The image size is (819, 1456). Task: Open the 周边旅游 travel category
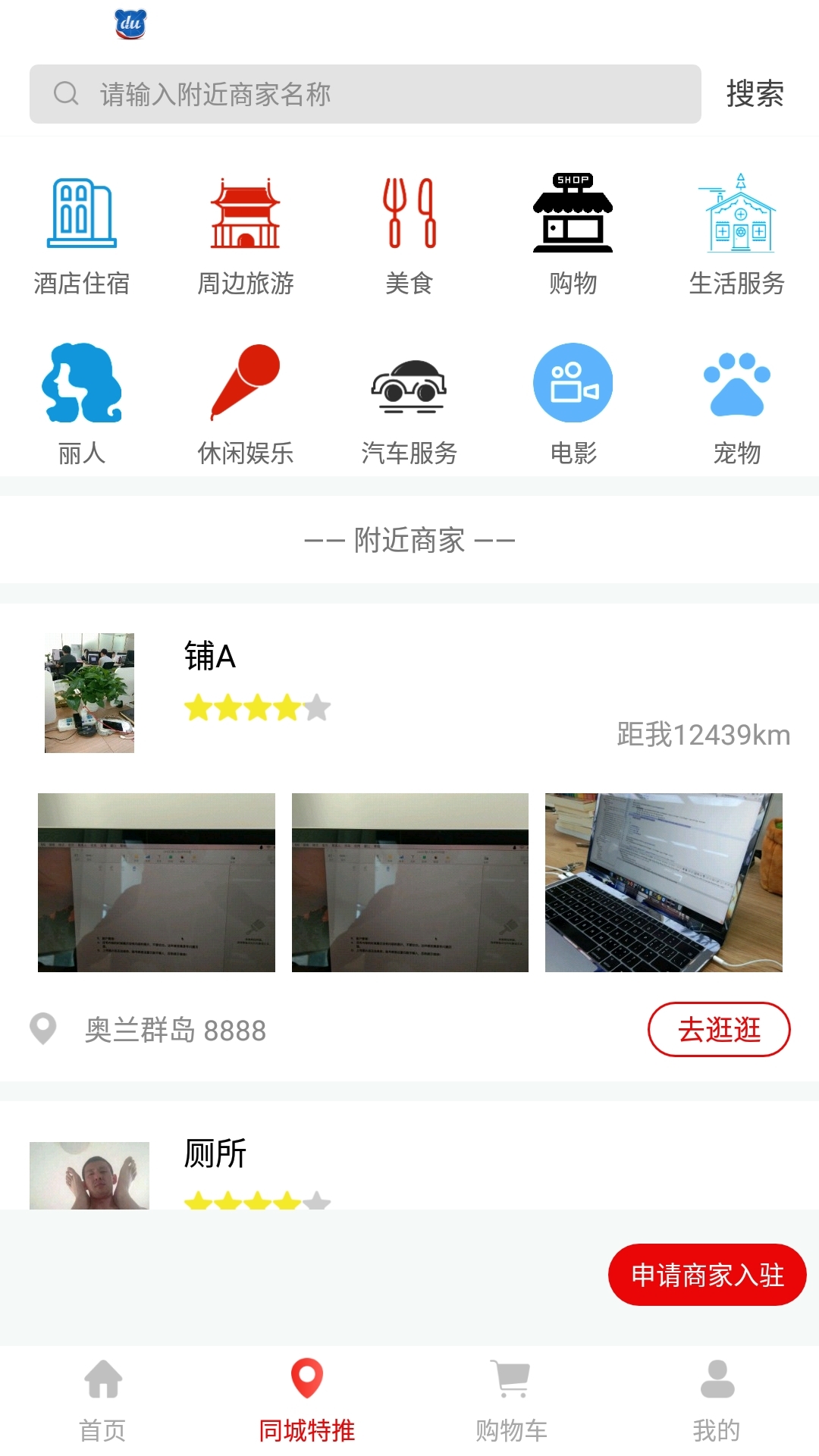(245, 235)
